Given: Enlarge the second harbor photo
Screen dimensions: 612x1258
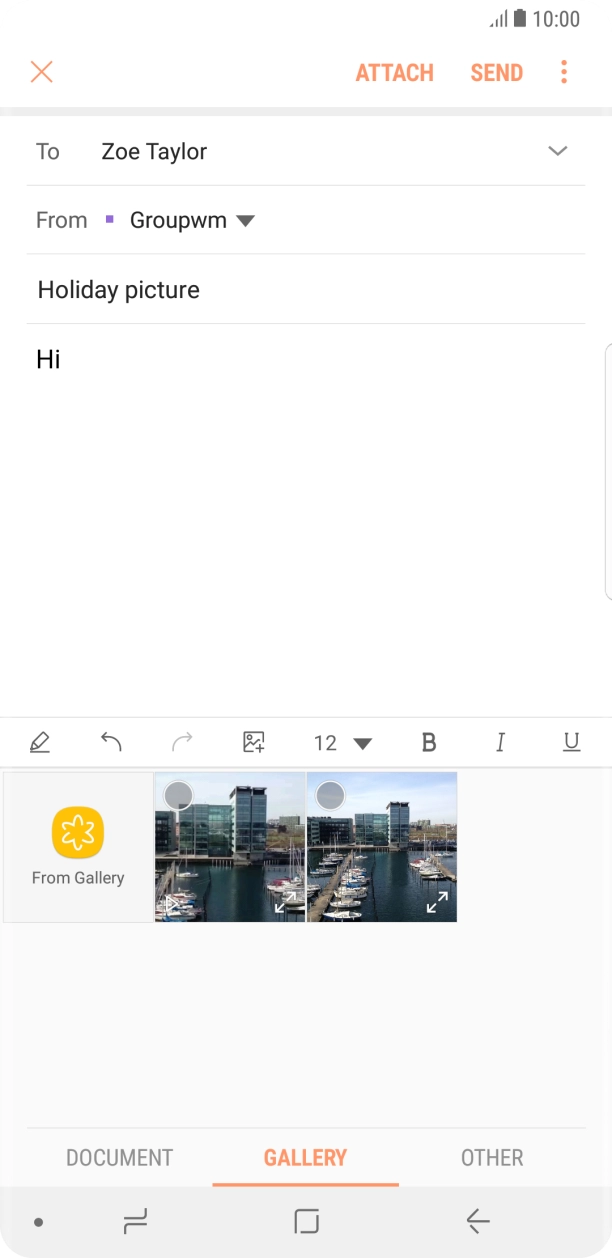Looking at the screenshot, I should [437, 902].
